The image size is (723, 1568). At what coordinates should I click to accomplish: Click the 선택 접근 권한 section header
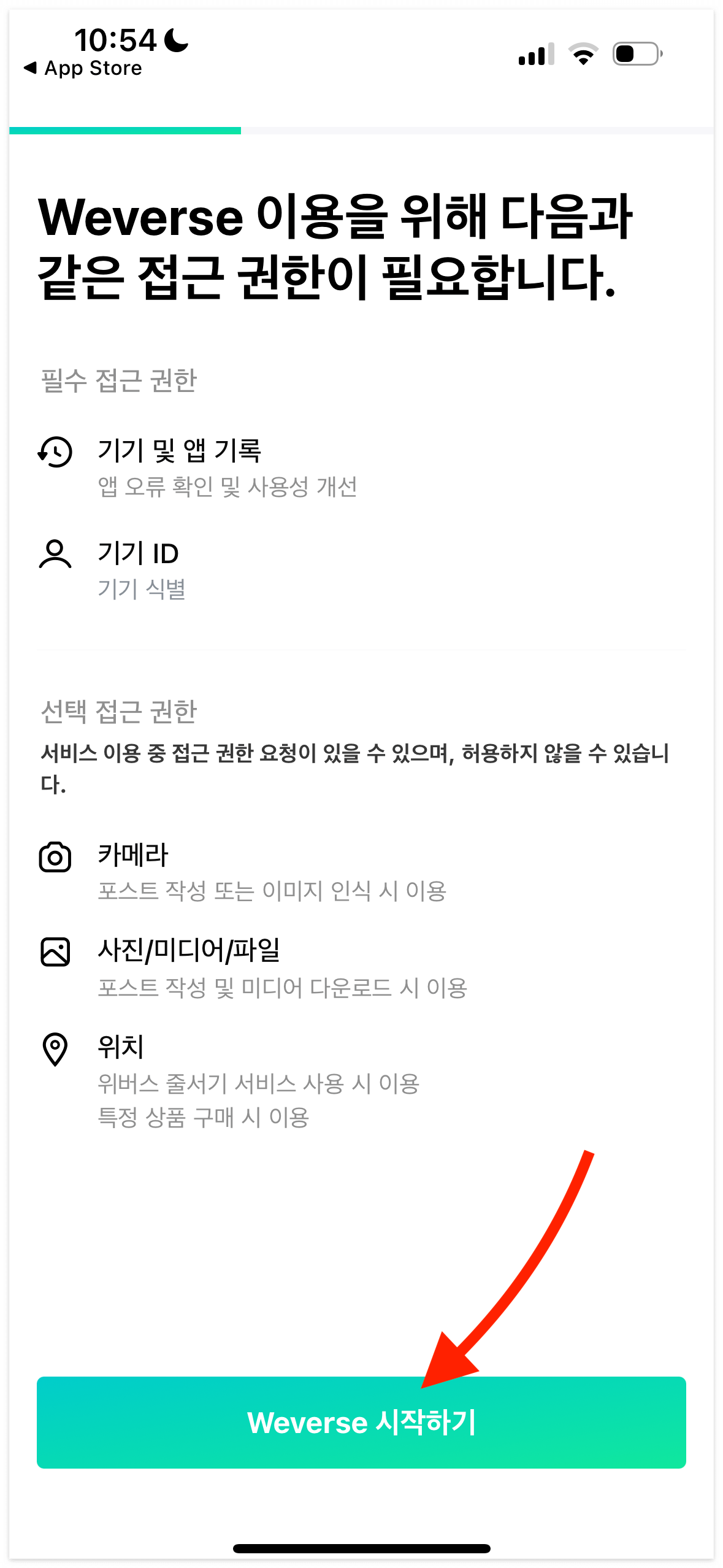(x=118, y=712)
